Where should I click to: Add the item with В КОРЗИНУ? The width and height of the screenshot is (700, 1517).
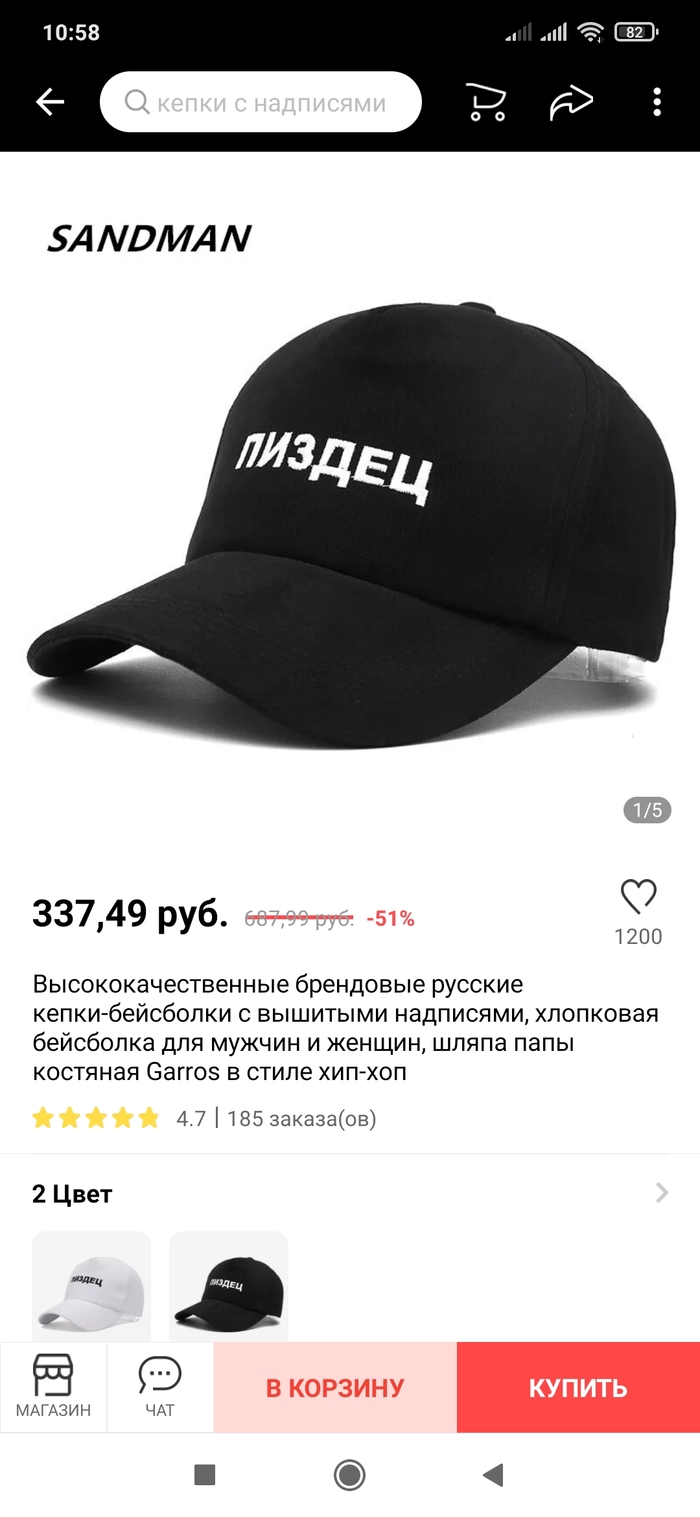click(x=335, y=1388)
